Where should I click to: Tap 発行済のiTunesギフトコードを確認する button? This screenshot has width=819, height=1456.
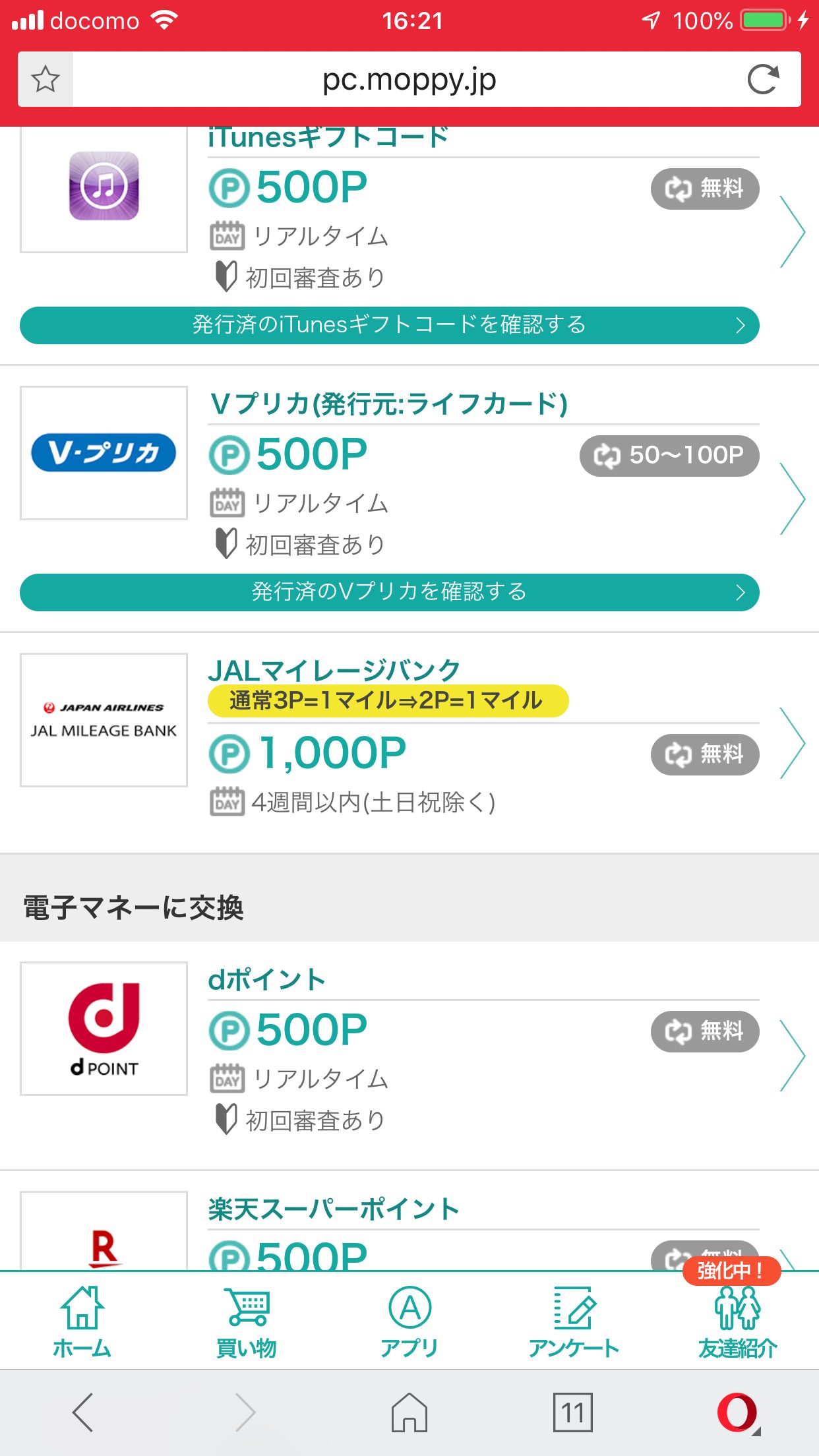pyautogui.click(x=389, y=325)
